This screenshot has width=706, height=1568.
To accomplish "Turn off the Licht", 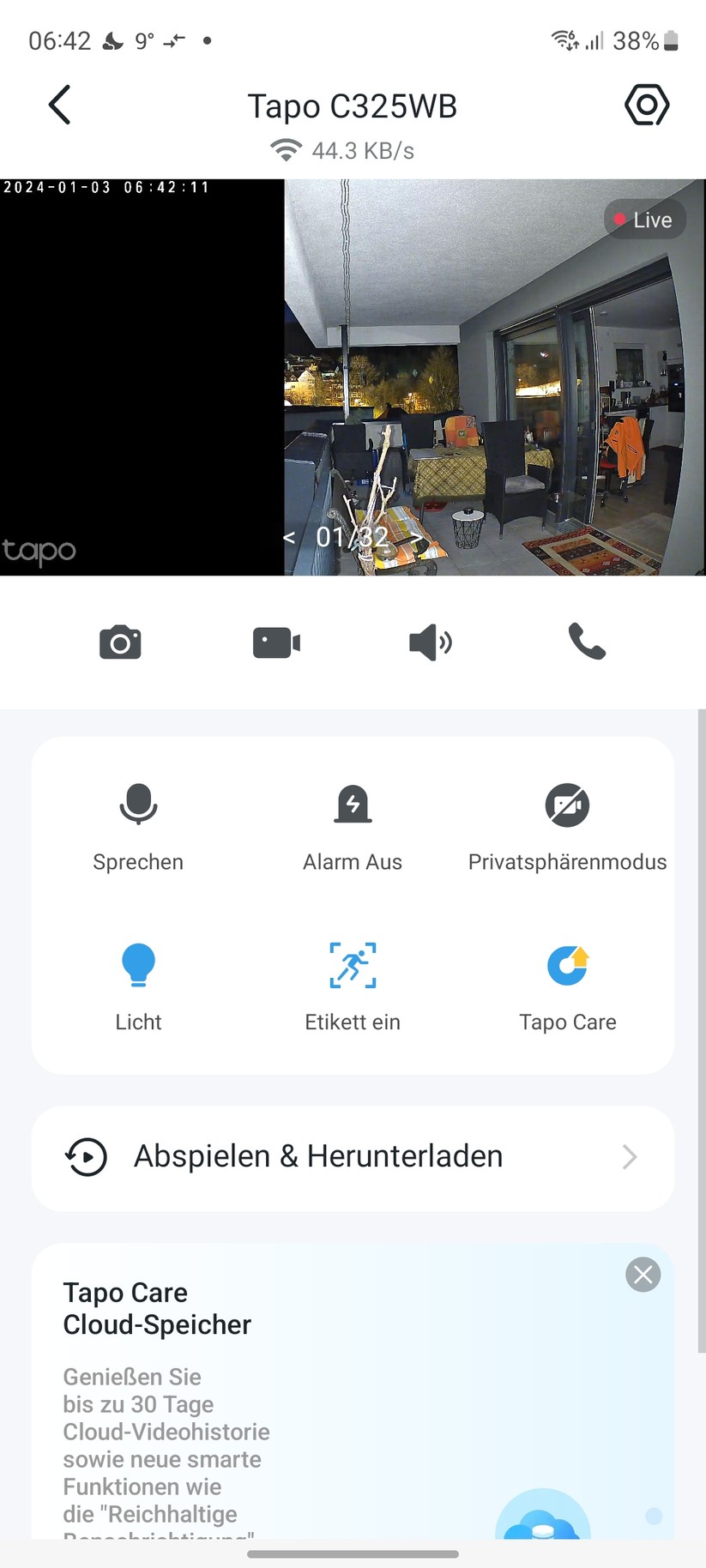I will coord(138,983).
